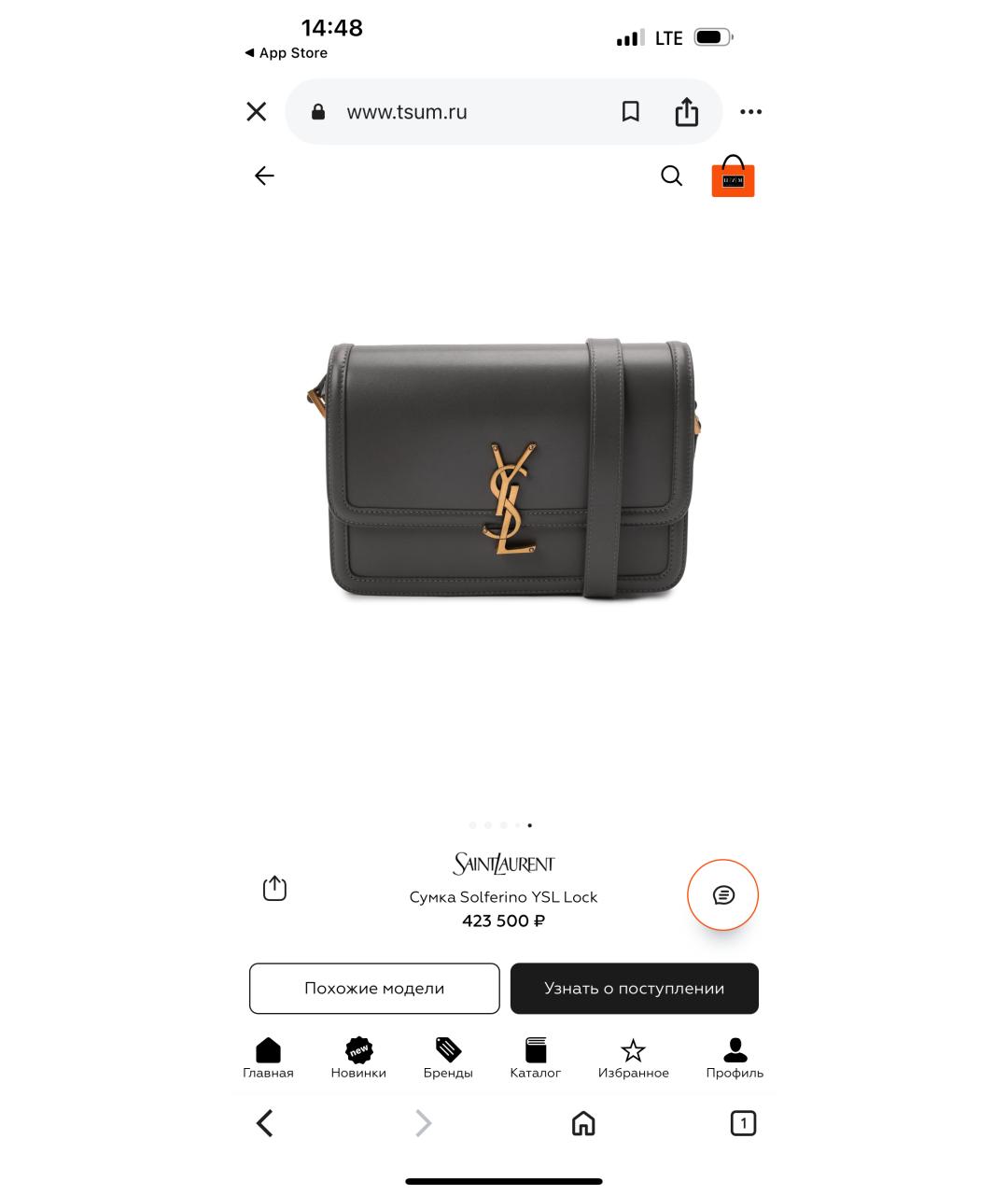This screenshot has width=1008, height=1195.
Task: Share page from browser toolbar
Action: (x=687, y=112)
